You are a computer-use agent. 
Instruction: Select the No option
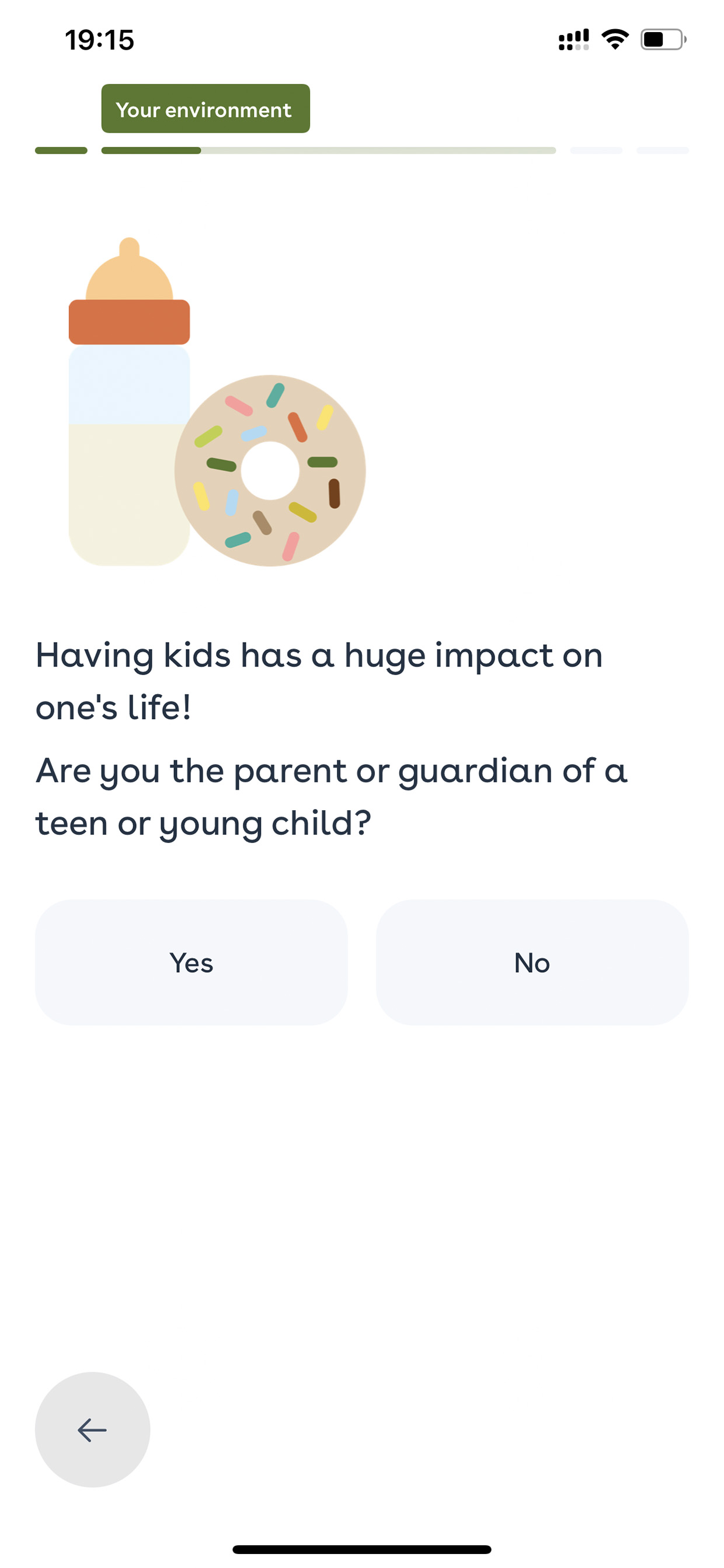click(532, 962)
